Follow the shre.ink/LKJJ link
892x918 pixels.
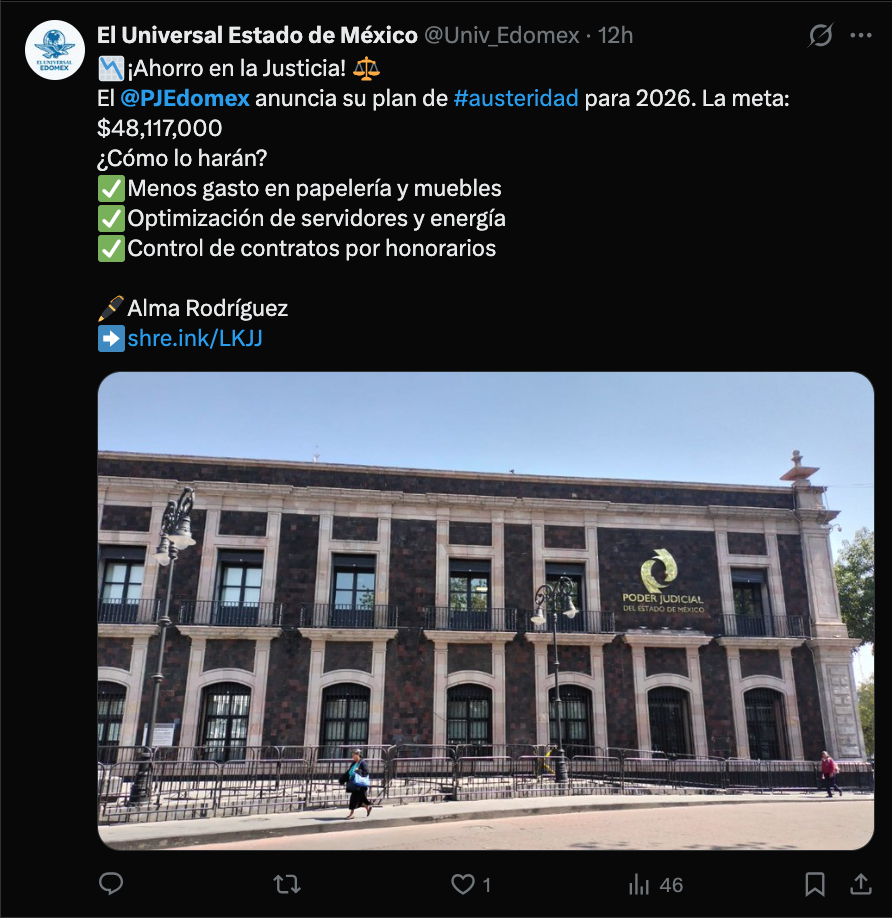pos(195,339)
